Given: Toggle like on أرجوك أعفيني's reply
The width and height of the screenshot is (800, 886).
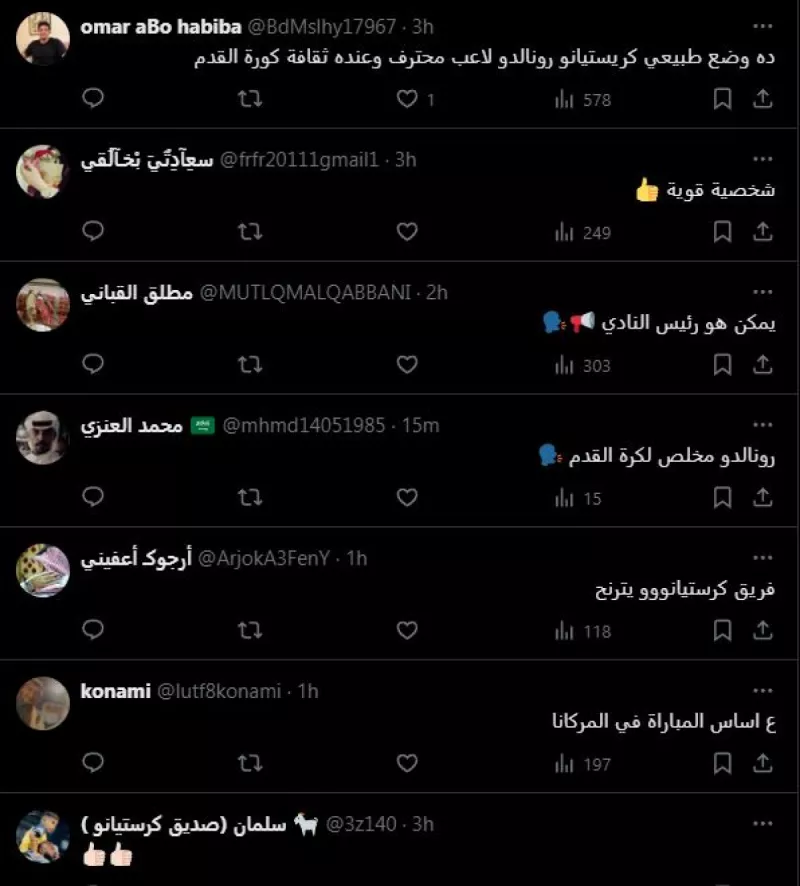Looking at the screenshot, I should click(x=407, y=630).
